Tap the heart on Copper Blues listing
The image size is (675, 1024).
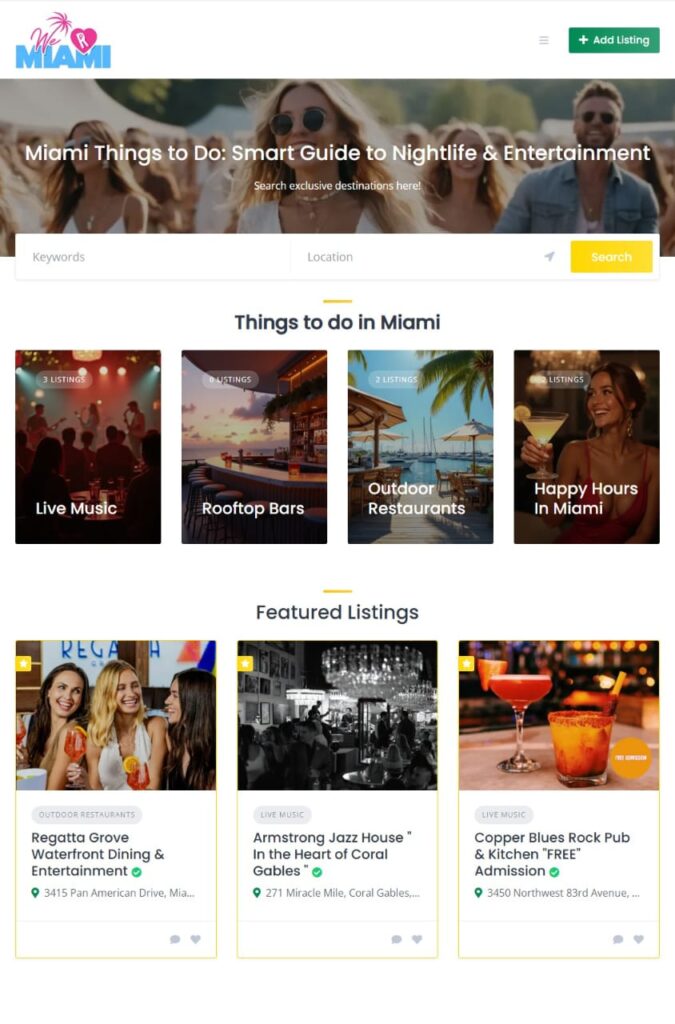tap(639, 939)
